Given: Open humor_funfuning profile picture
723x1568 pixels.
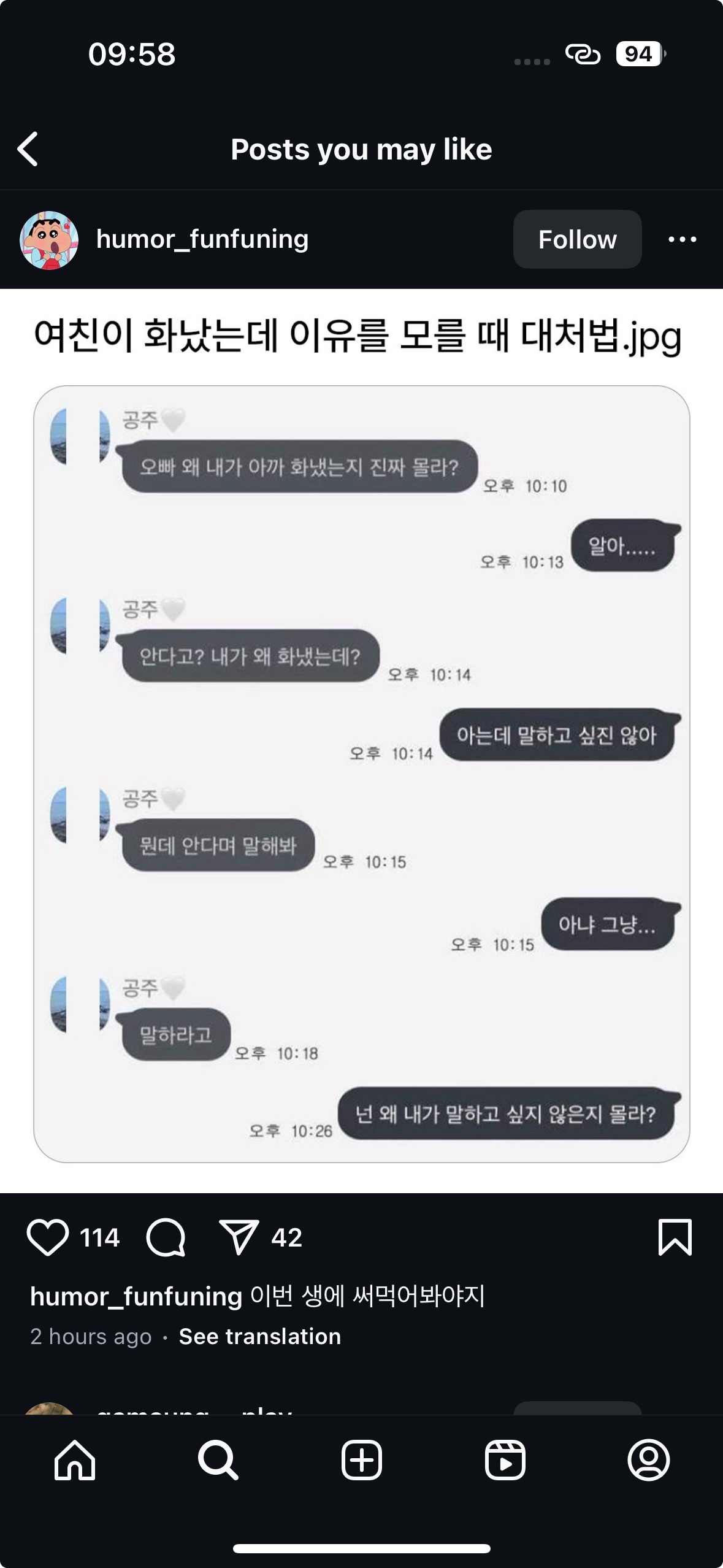Looking at the screenshot, I should pos(49,240).
